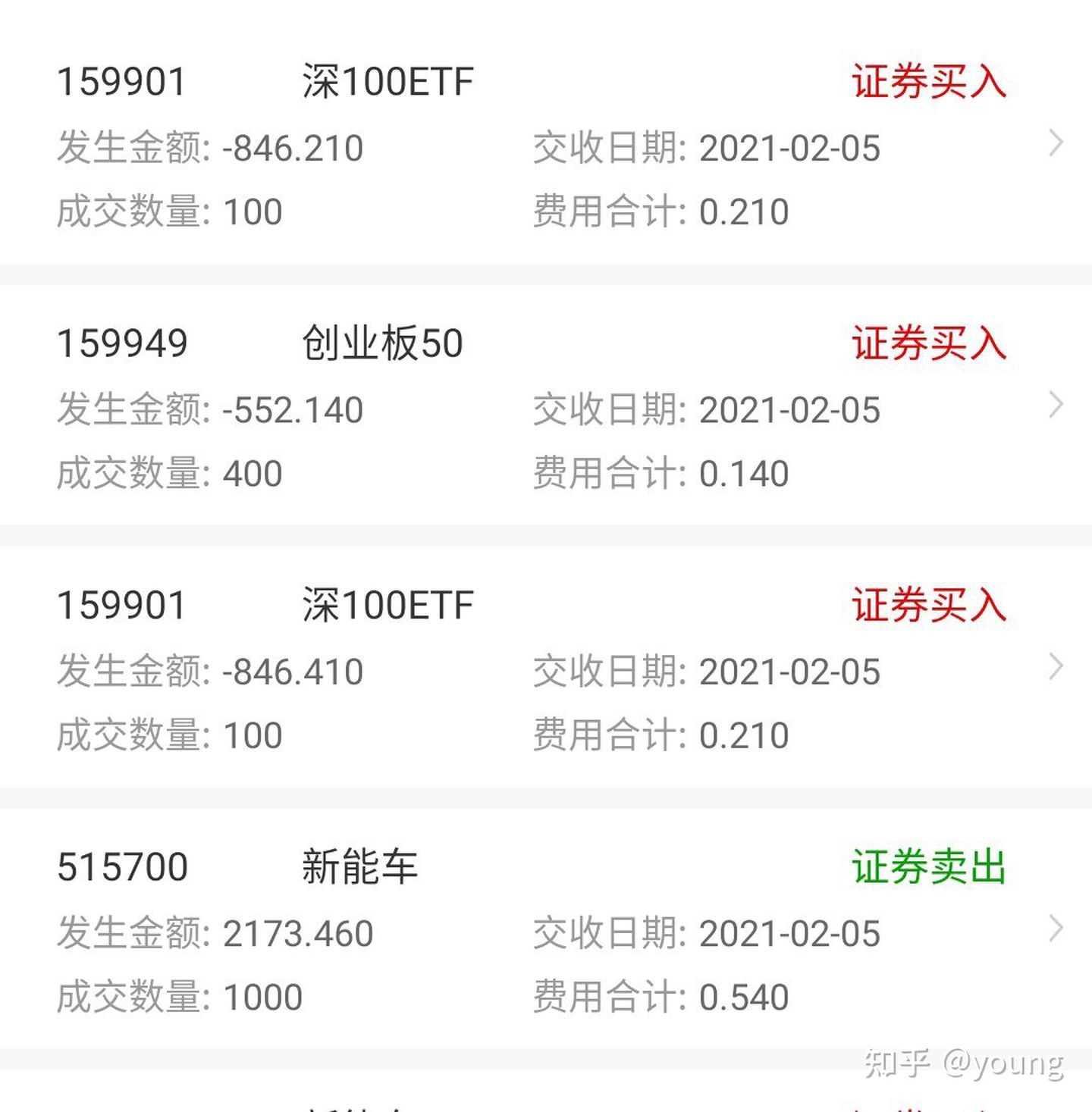Select stock code 515700 for 新能车
The width and height of the screenshot is (1092, 1112).
click(121, 866)
